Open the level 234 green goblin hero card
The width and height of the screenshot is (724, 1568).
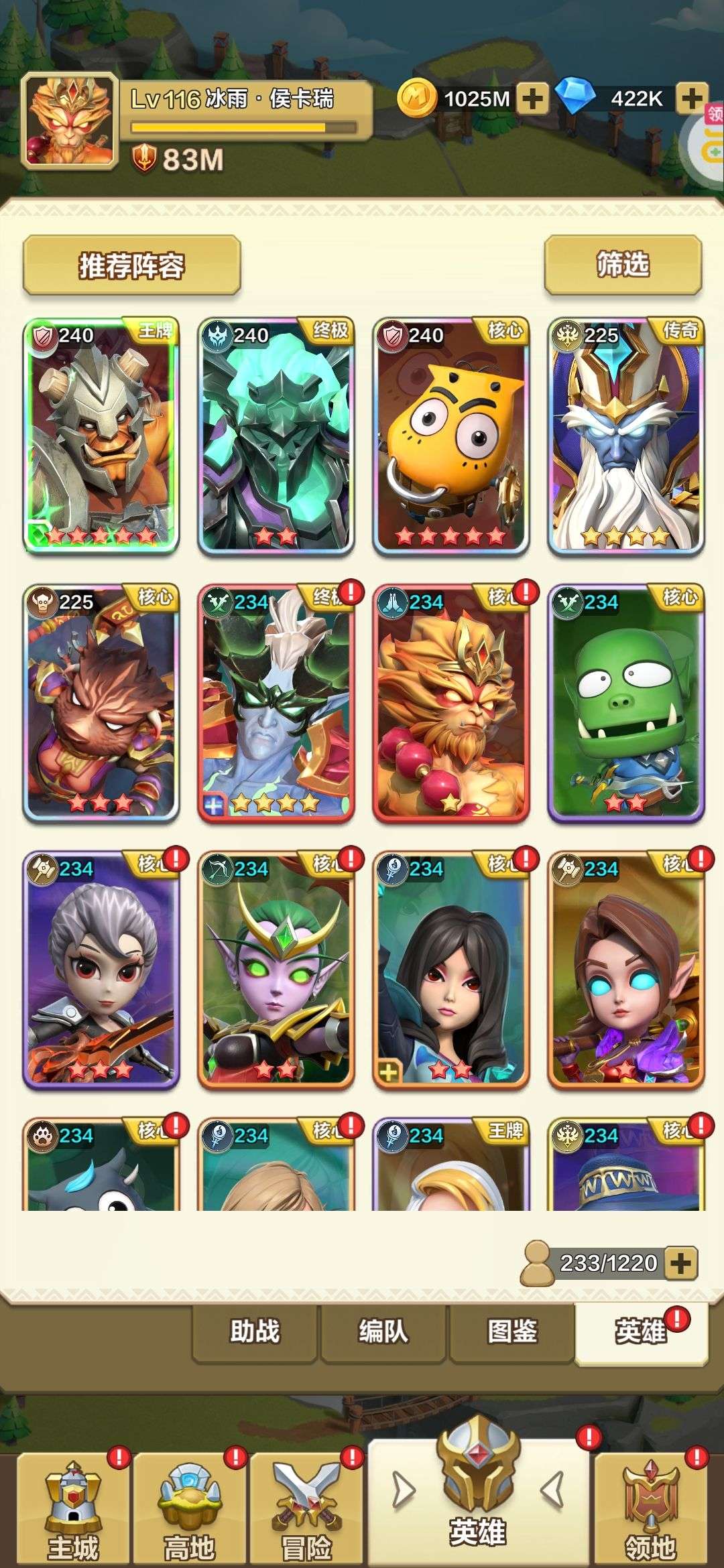pyautogui.click(x=626, y=703)
